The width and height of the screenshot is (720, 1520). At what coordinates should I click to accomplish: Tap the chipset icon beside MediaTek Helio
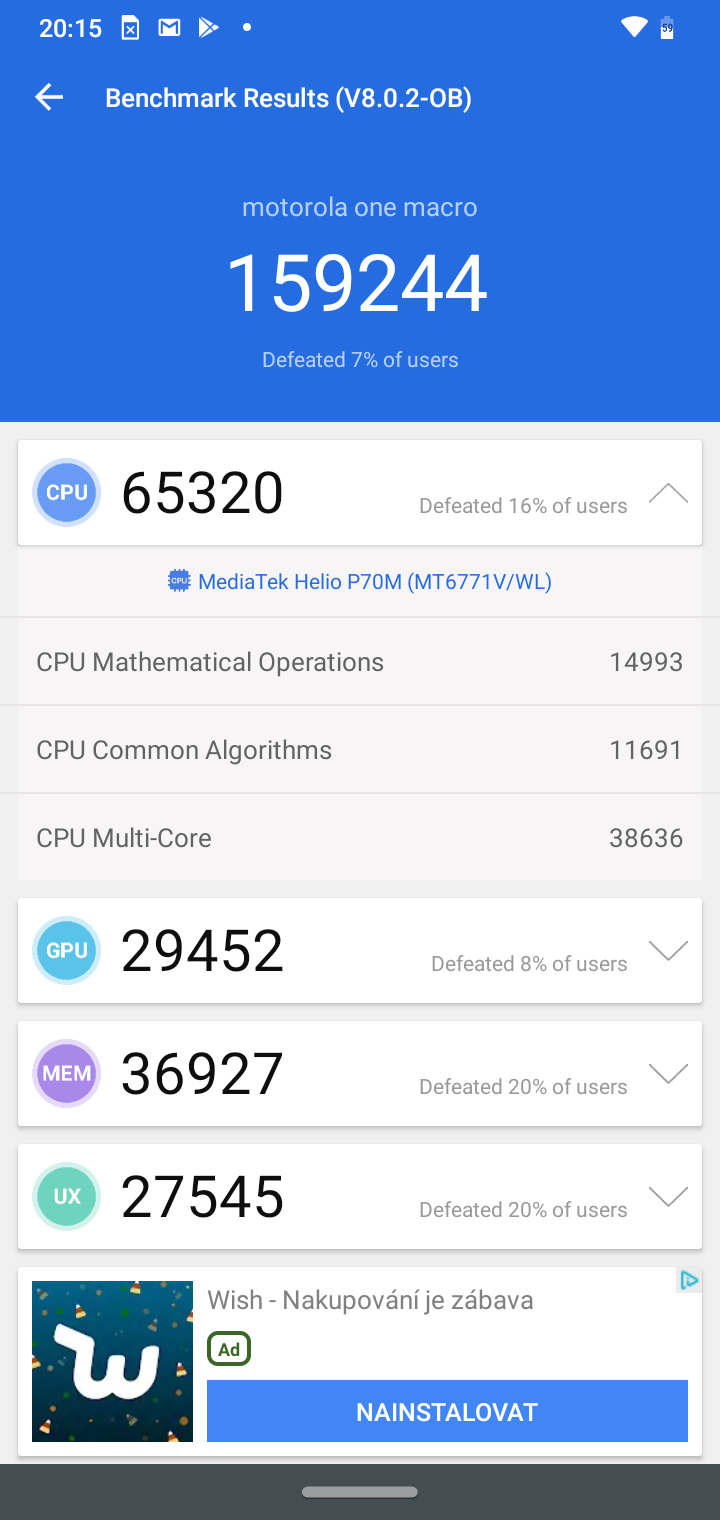[x=178, y=580]
